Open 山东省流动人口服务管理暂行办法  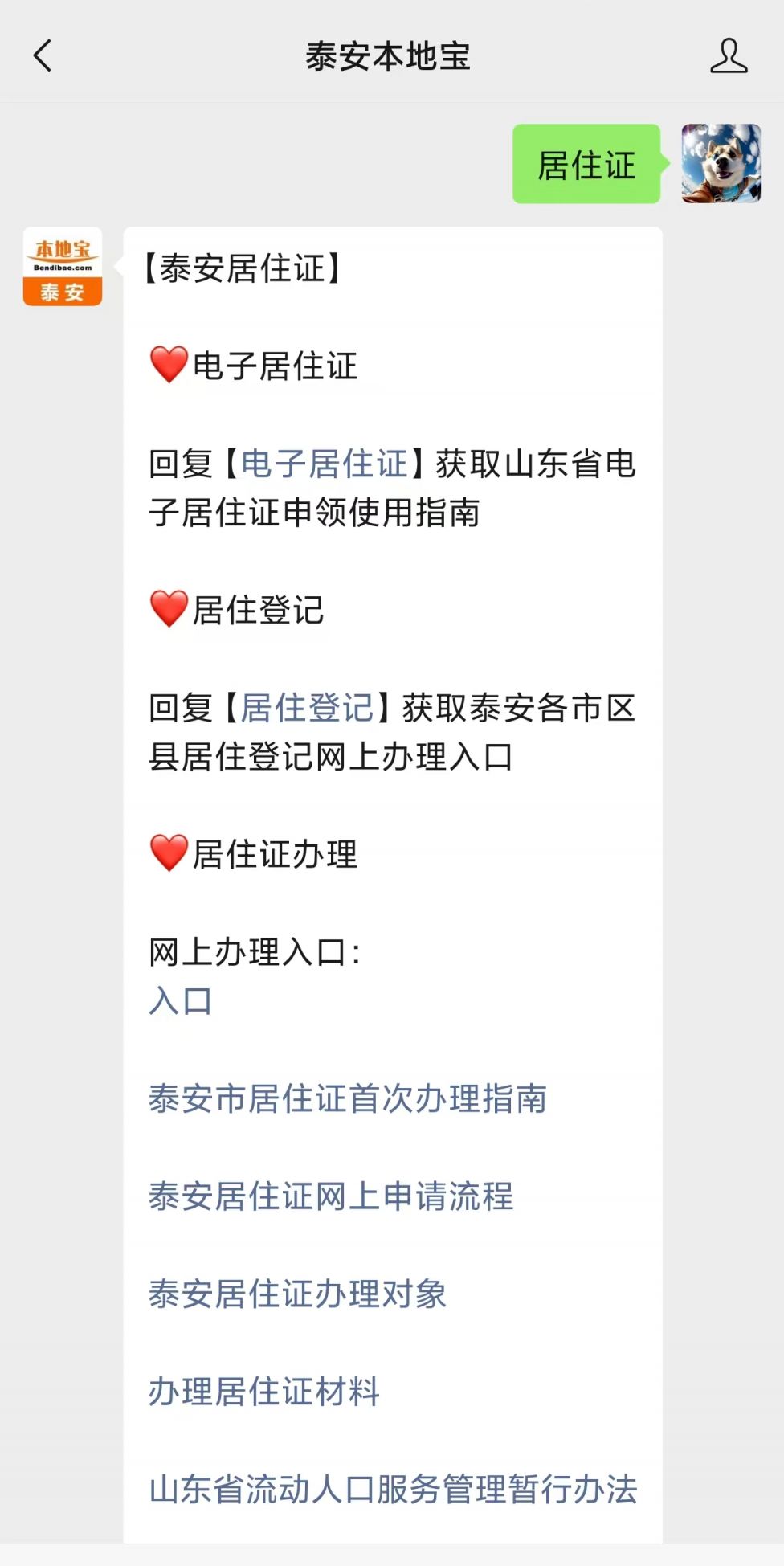click(393, 1489)
